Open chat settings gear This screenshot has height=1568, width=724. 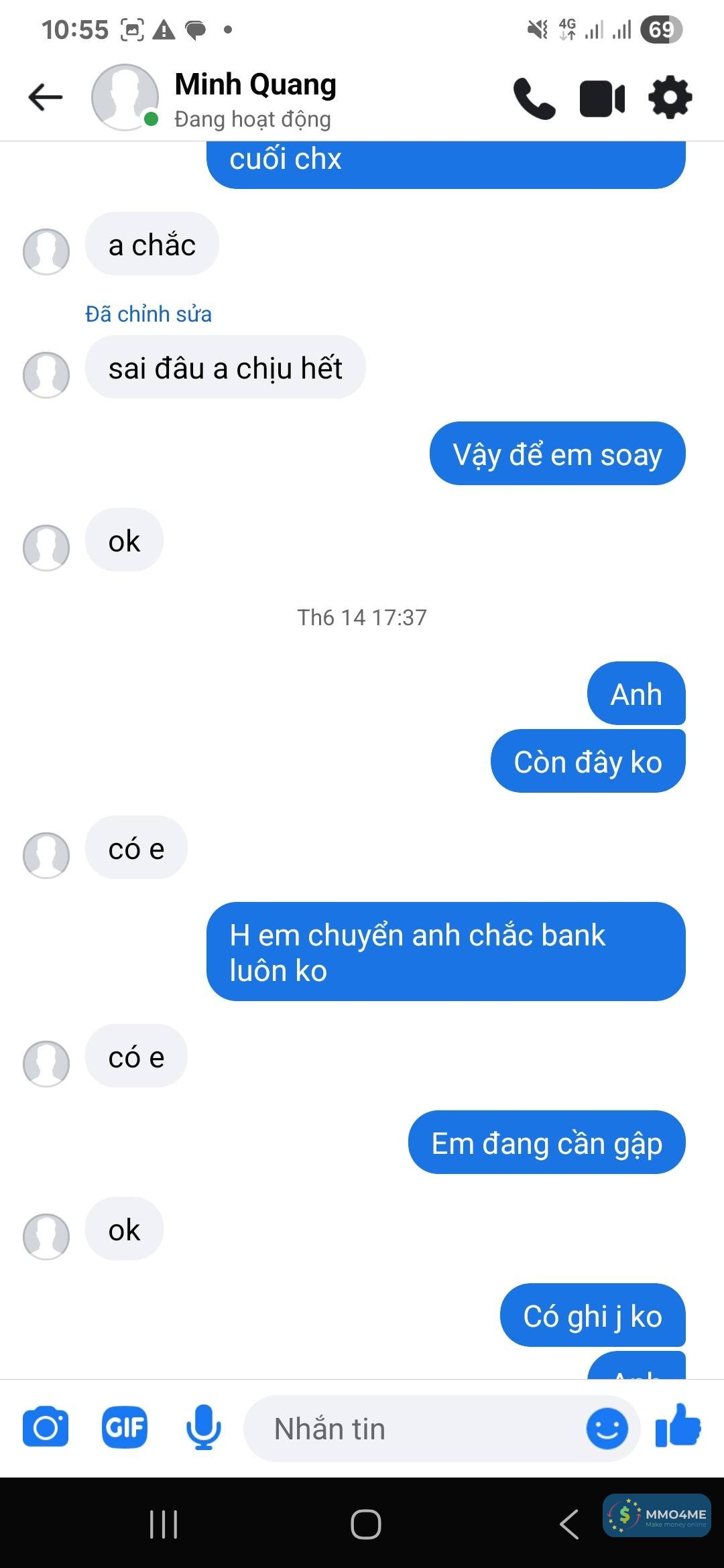[x=670, y=98]
